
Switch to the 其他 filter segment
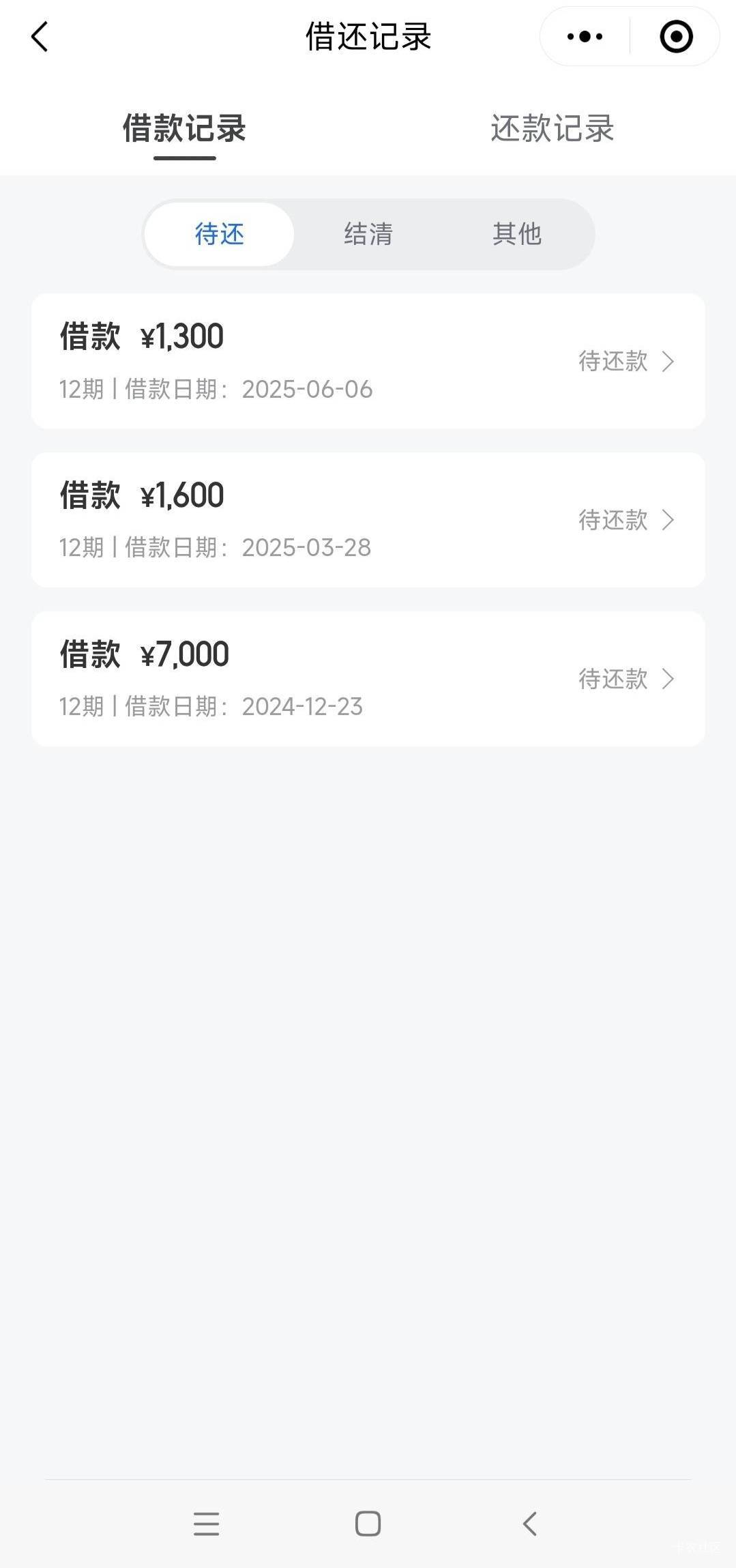pyautogui.click(x=517, y=234)
